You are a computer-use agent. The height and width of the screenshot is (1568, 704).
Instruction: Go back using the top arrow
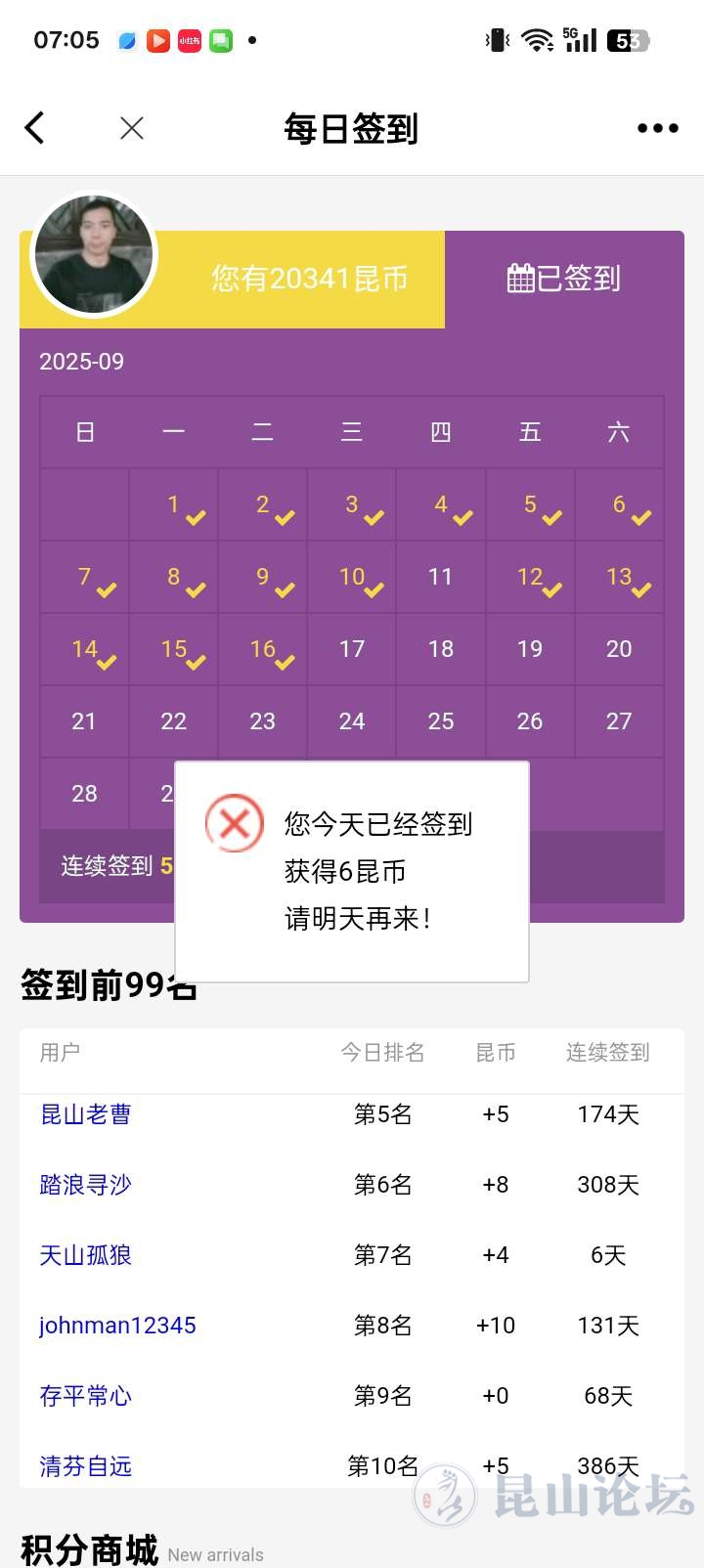tap(35, 128)
